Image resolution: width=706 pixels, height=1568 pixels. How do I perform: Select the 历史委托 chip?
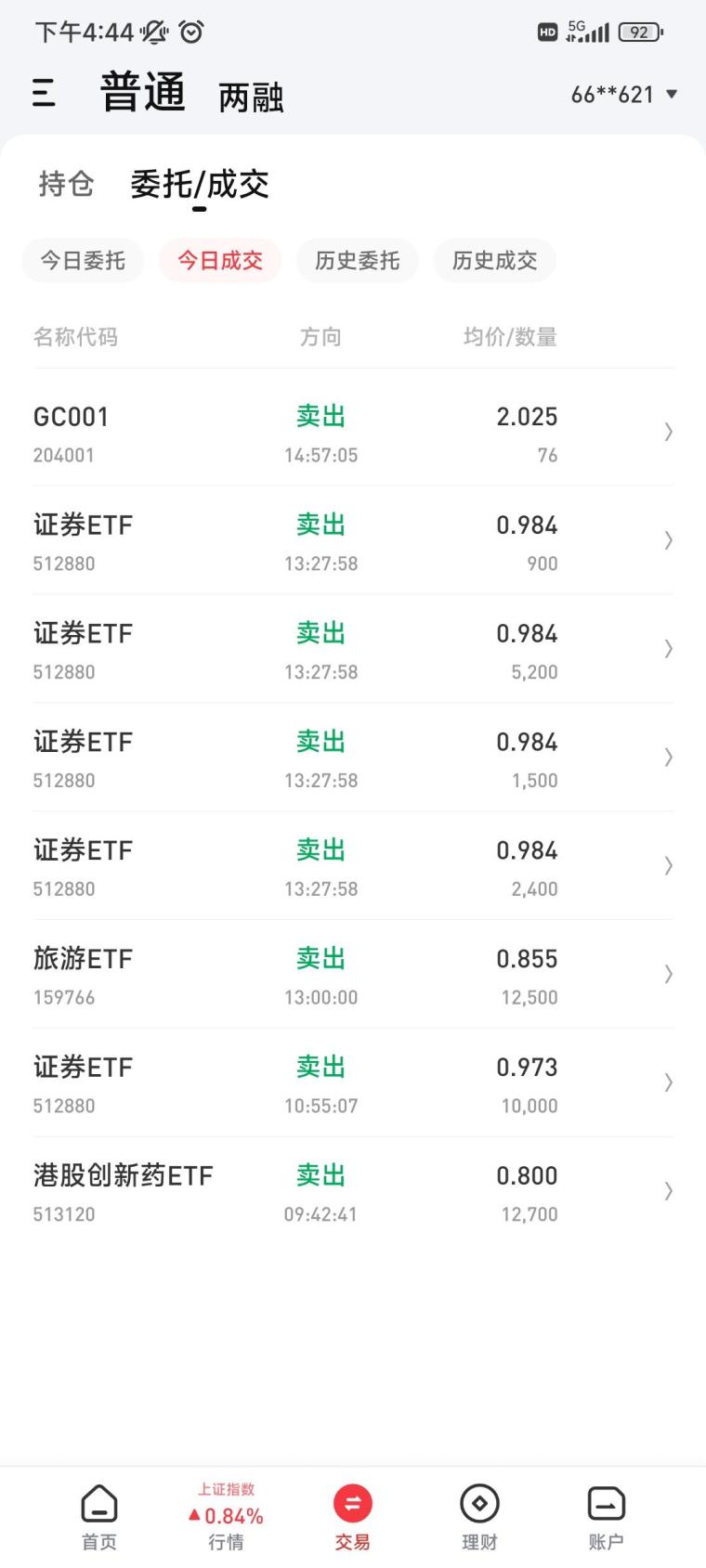pos(358,260)
